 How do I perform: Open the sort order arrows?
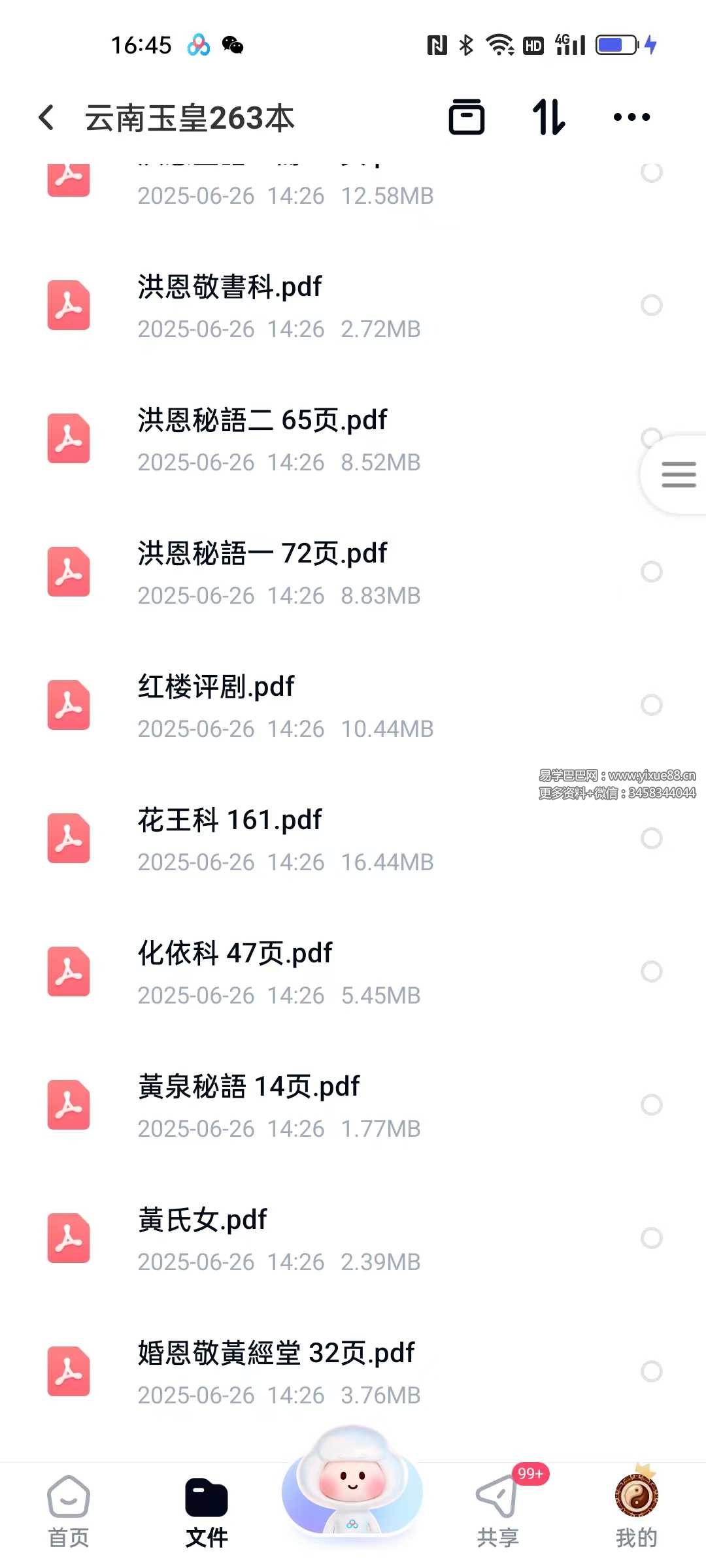548,117
